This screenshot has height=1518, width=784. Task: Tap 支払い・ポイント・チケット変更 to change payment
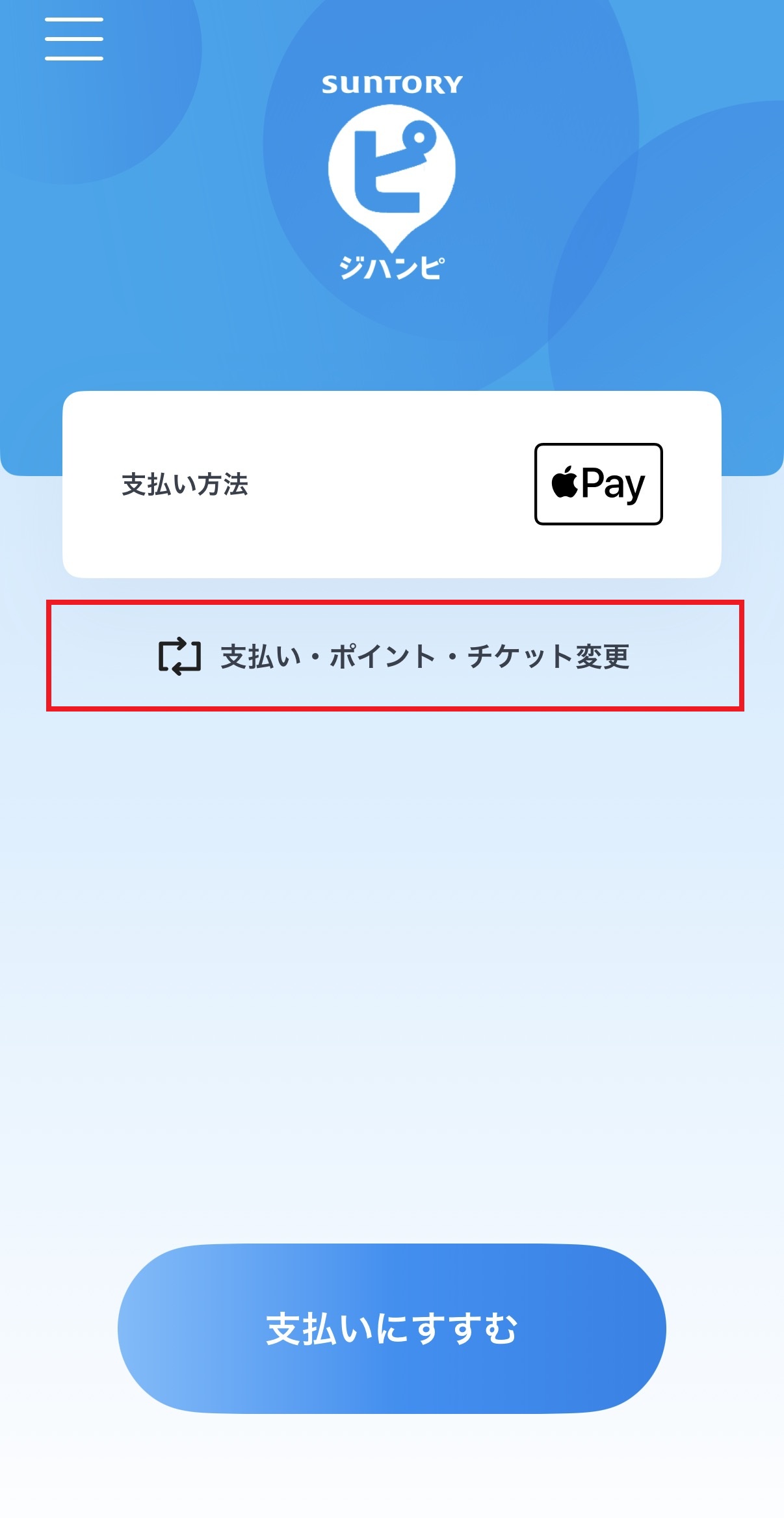point(395,656)
